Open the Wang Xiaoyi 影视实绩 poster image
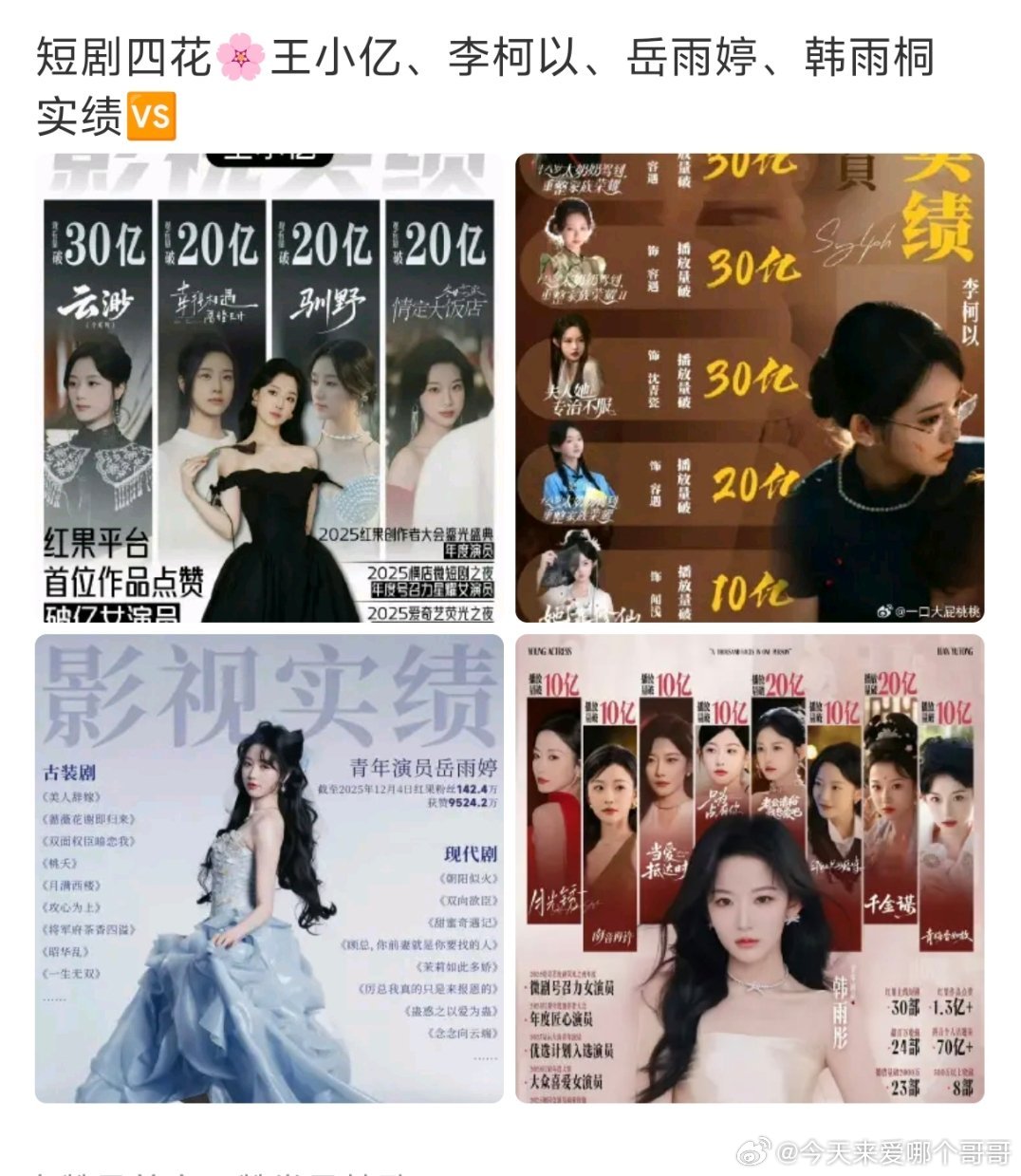Image resolution: width=1021 pixels, height=1176 pixels. pyautogui.click(x=269, y=387)
